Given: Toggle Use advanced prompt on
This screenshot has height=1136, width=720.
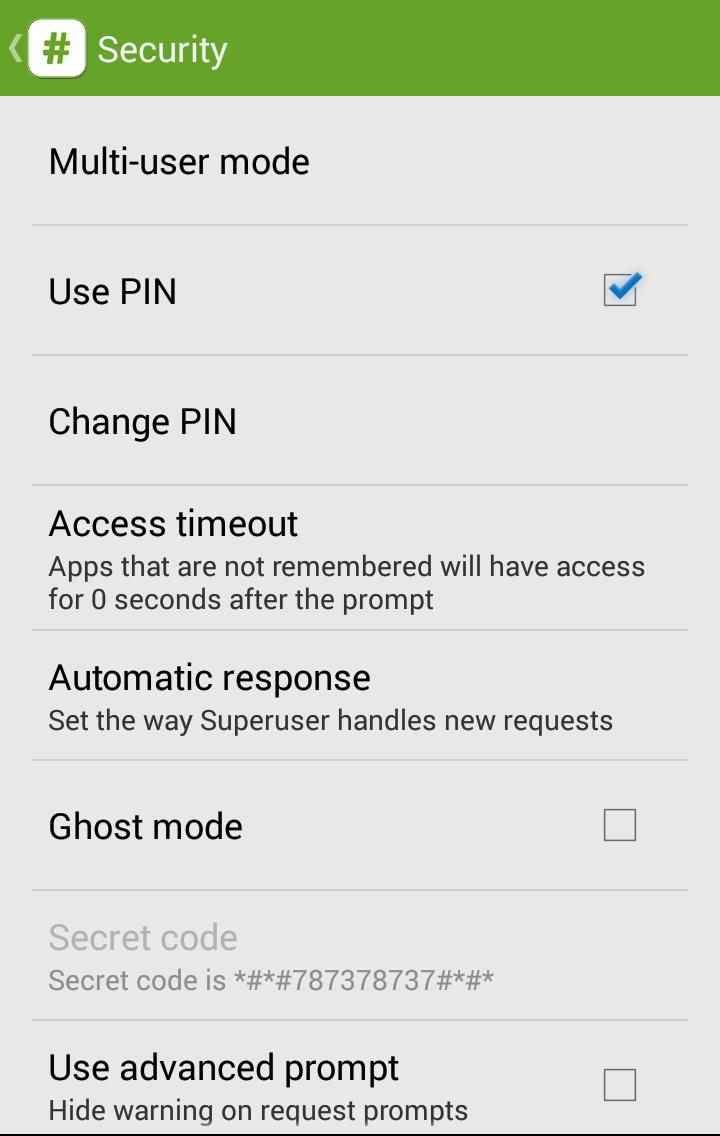Looking at the screenshot, I should [622, 1084].
